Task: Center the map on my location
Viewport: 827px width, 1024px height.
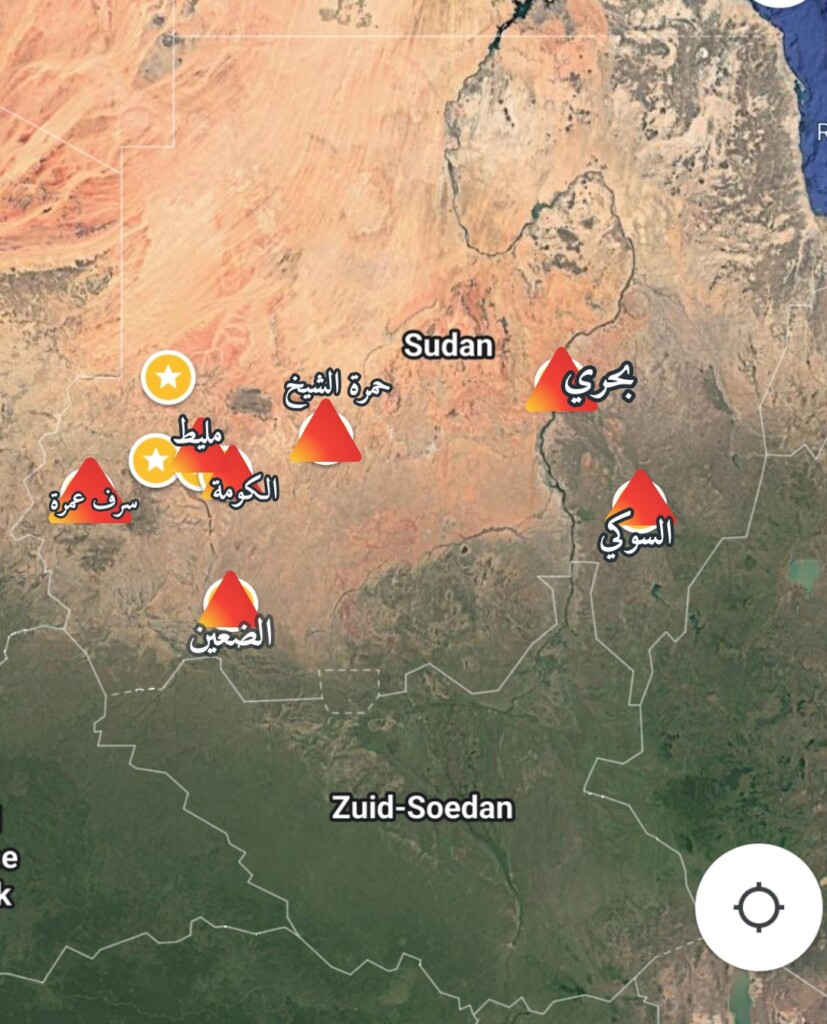Action: tap(758, 907)
